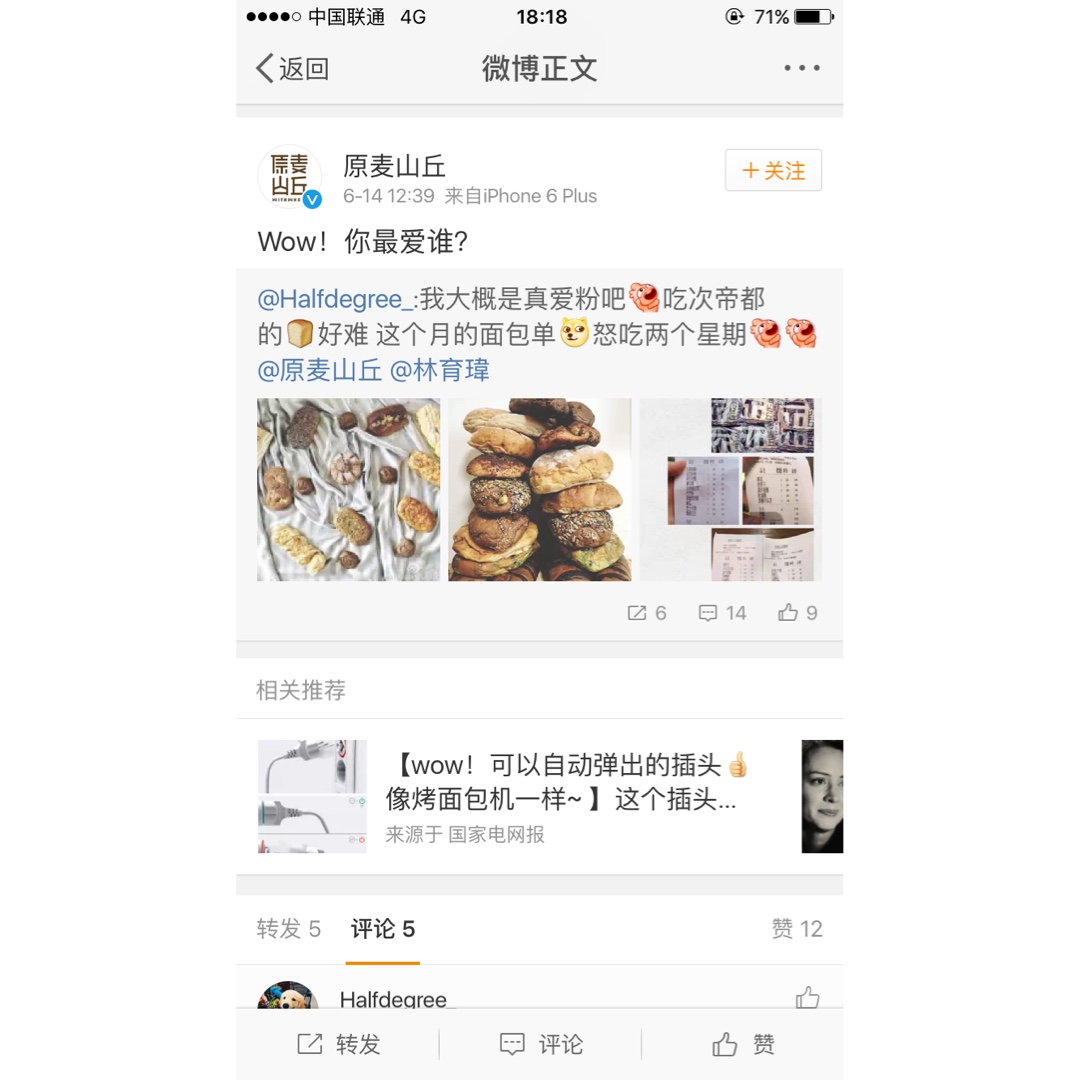Switch to the 评论 5 tab
The width and height of the screenshot is (1080, 1080).
[382, 929]
